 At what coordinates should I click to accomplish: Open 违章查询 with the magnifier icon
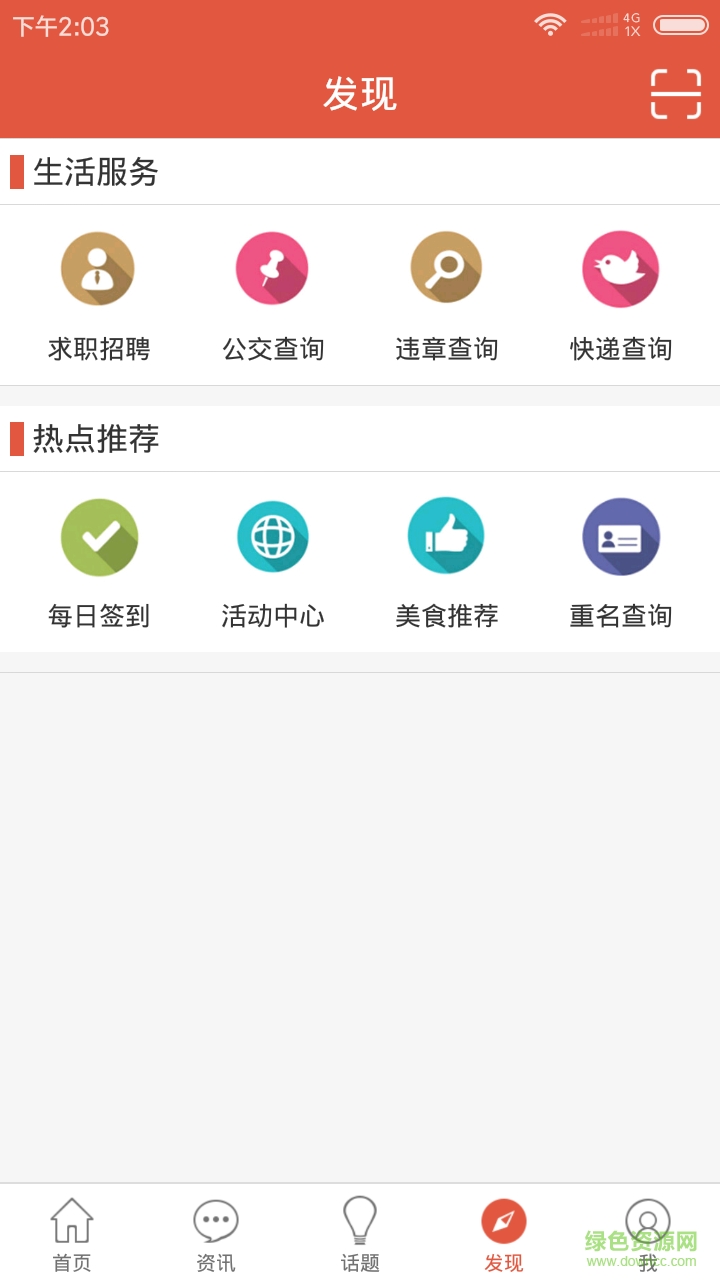tap(447, 268)
